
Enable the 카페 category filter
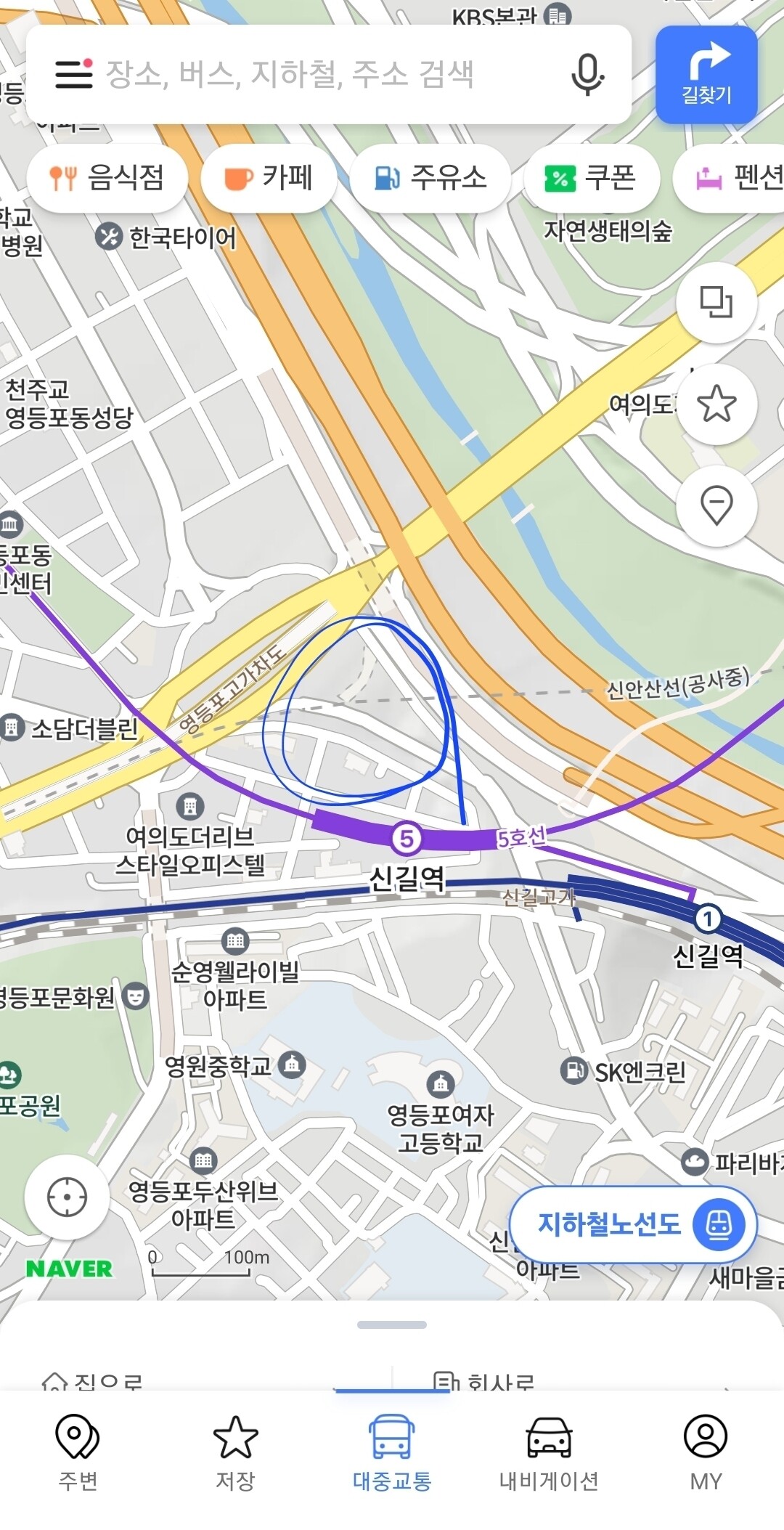[269, 178]
